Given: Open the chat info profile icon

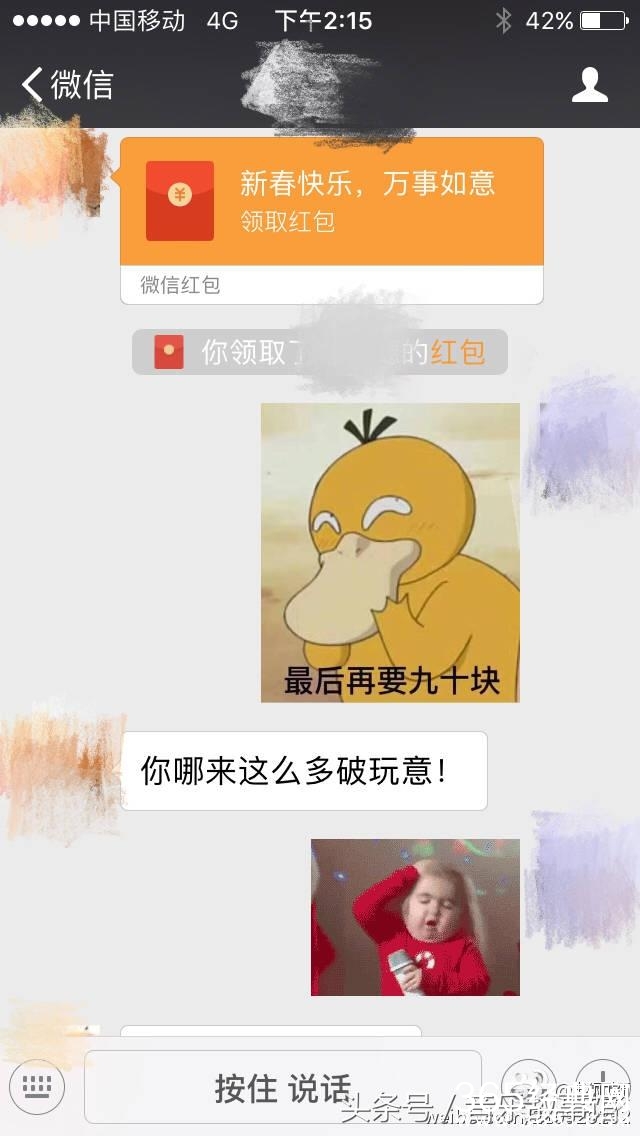Looking at the screenshot, I should [x=589, y=85].
